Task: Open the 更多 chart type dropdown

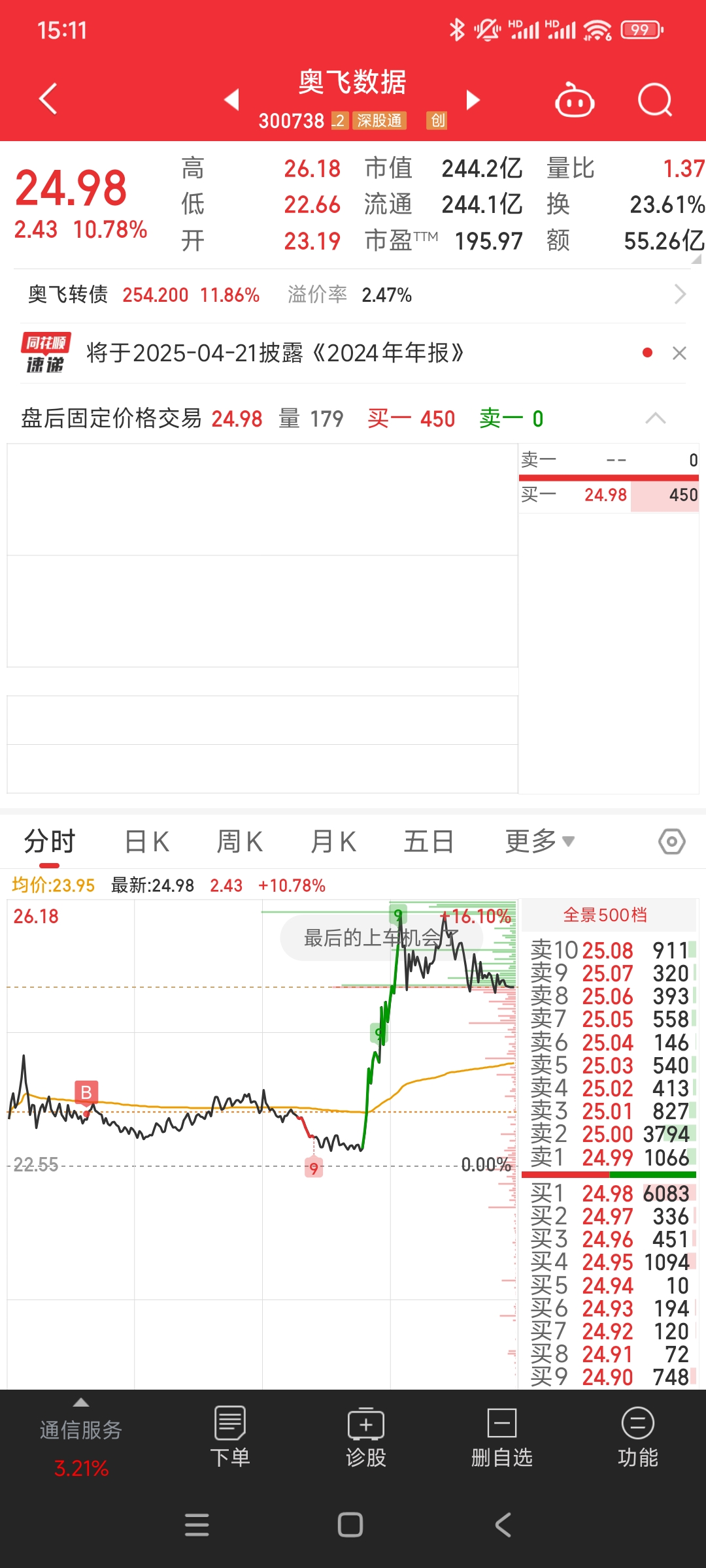Action: 538,841
